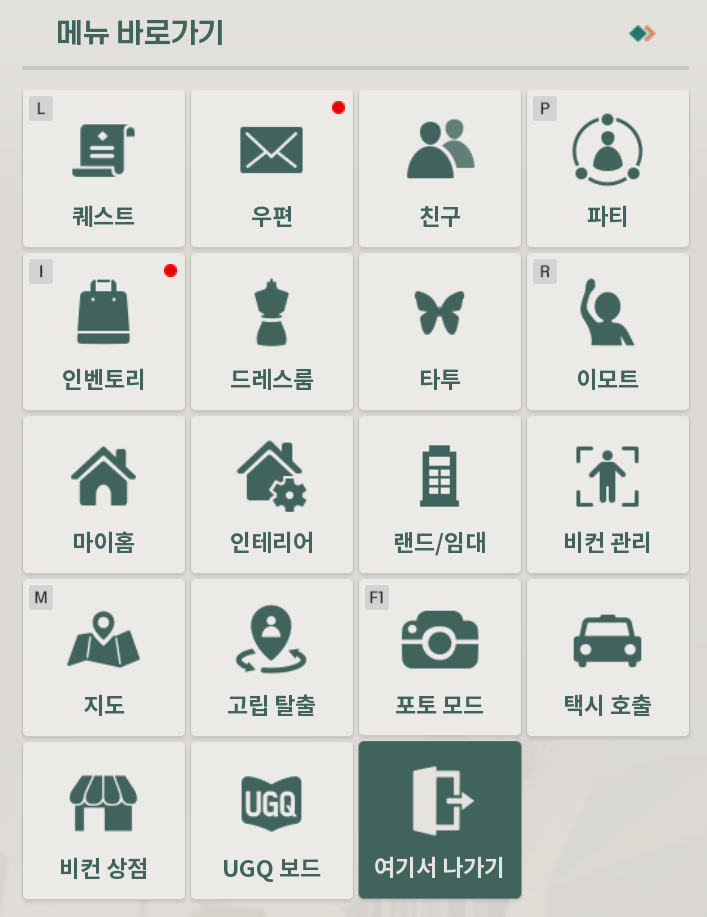Open 우편 mailbox
Screen dimensions: 707x917
click(272, 169)
